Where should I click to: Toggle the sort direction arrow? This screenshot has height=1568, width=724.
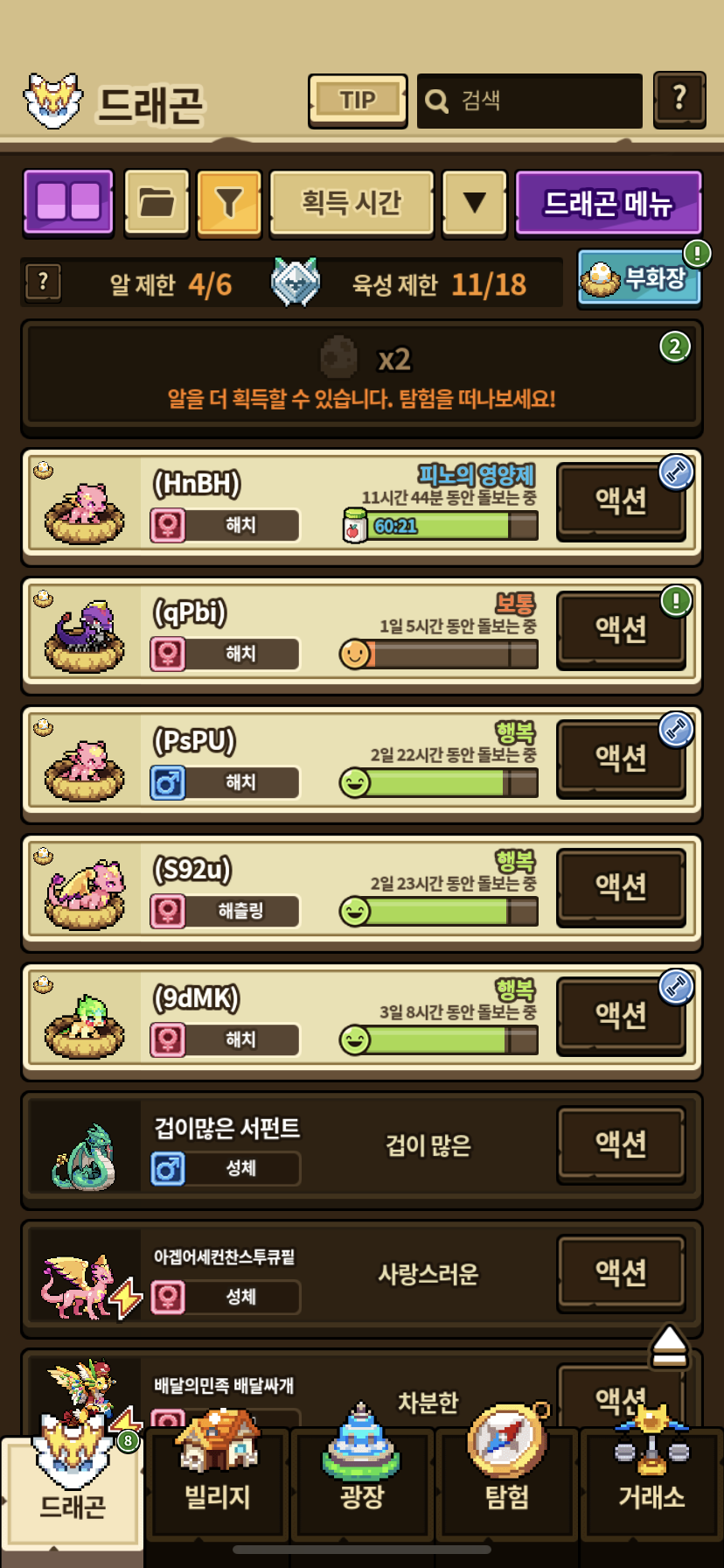[x=474, y=203]
